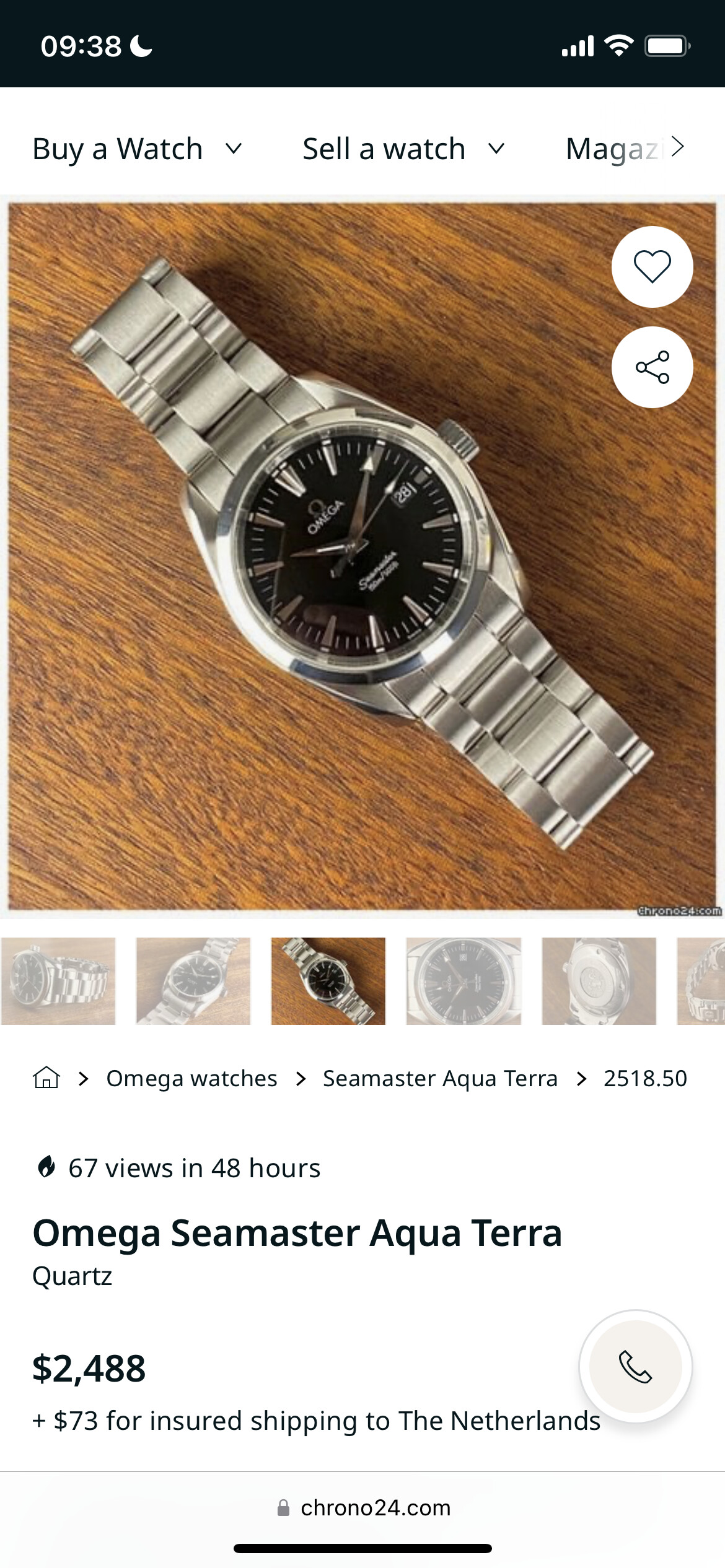Select the fifth thumbnail showing the caseback
The width and height of the screenshot is (725, 1568).
(599, 981)
